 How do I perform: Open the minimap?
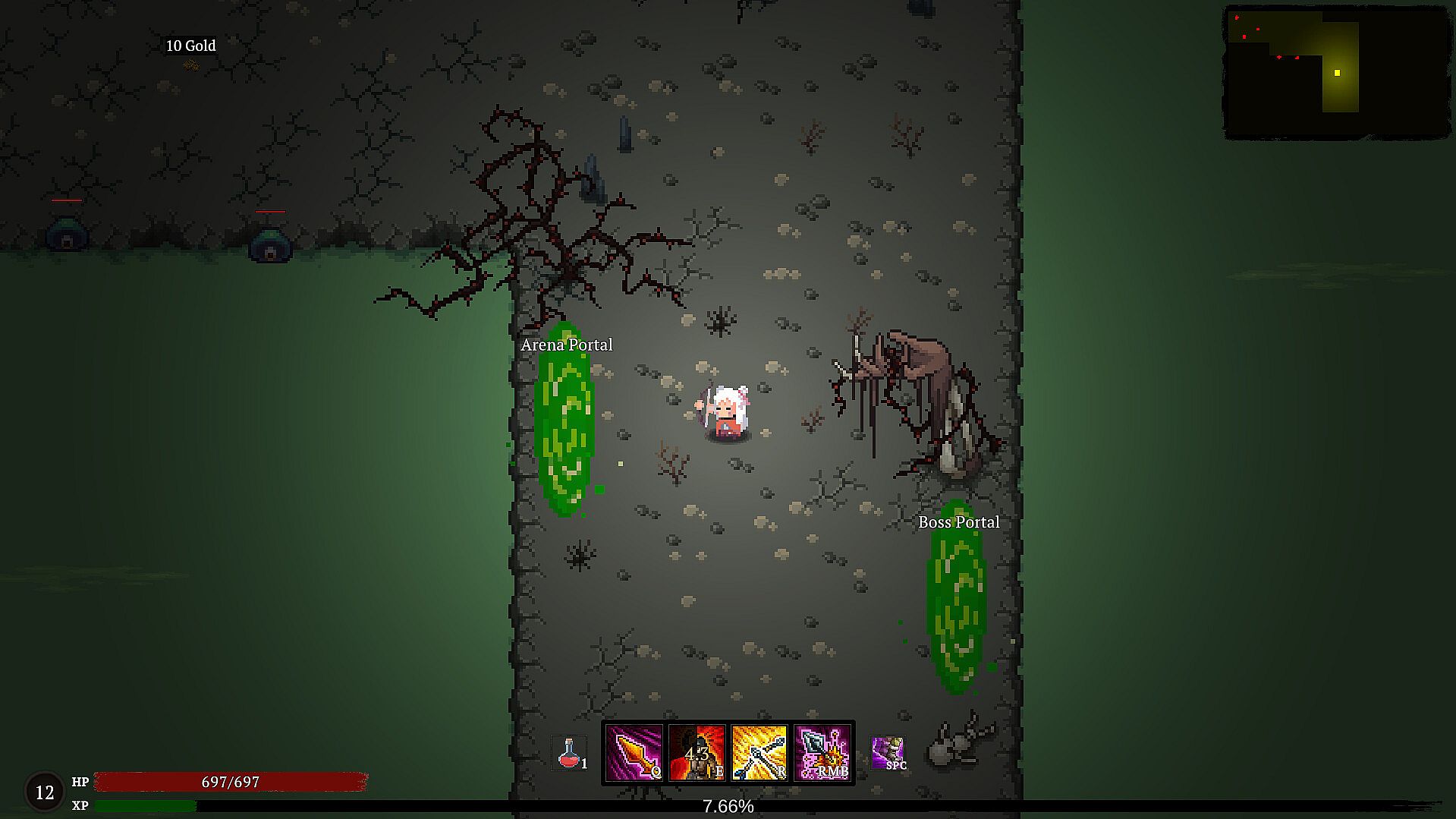pyautogui.click(x=1337, y=72)
